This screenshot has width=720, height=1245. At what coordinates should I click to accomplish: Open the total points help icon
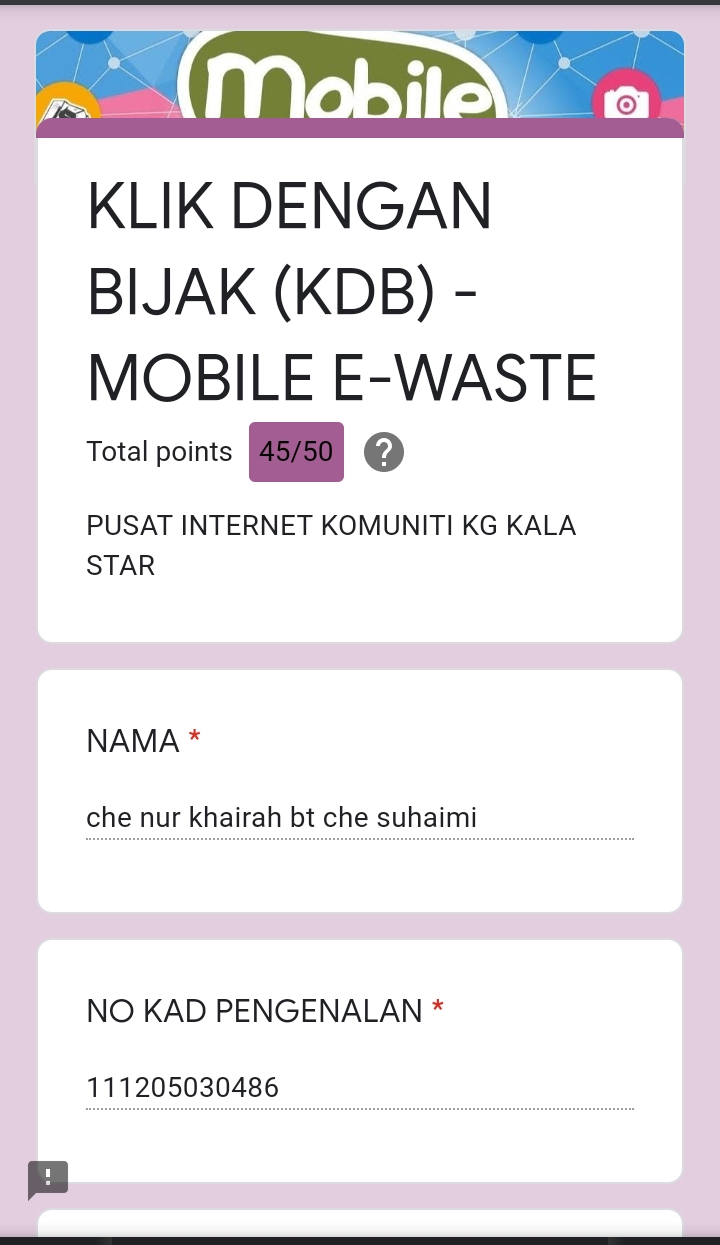(x=384, y=452)
